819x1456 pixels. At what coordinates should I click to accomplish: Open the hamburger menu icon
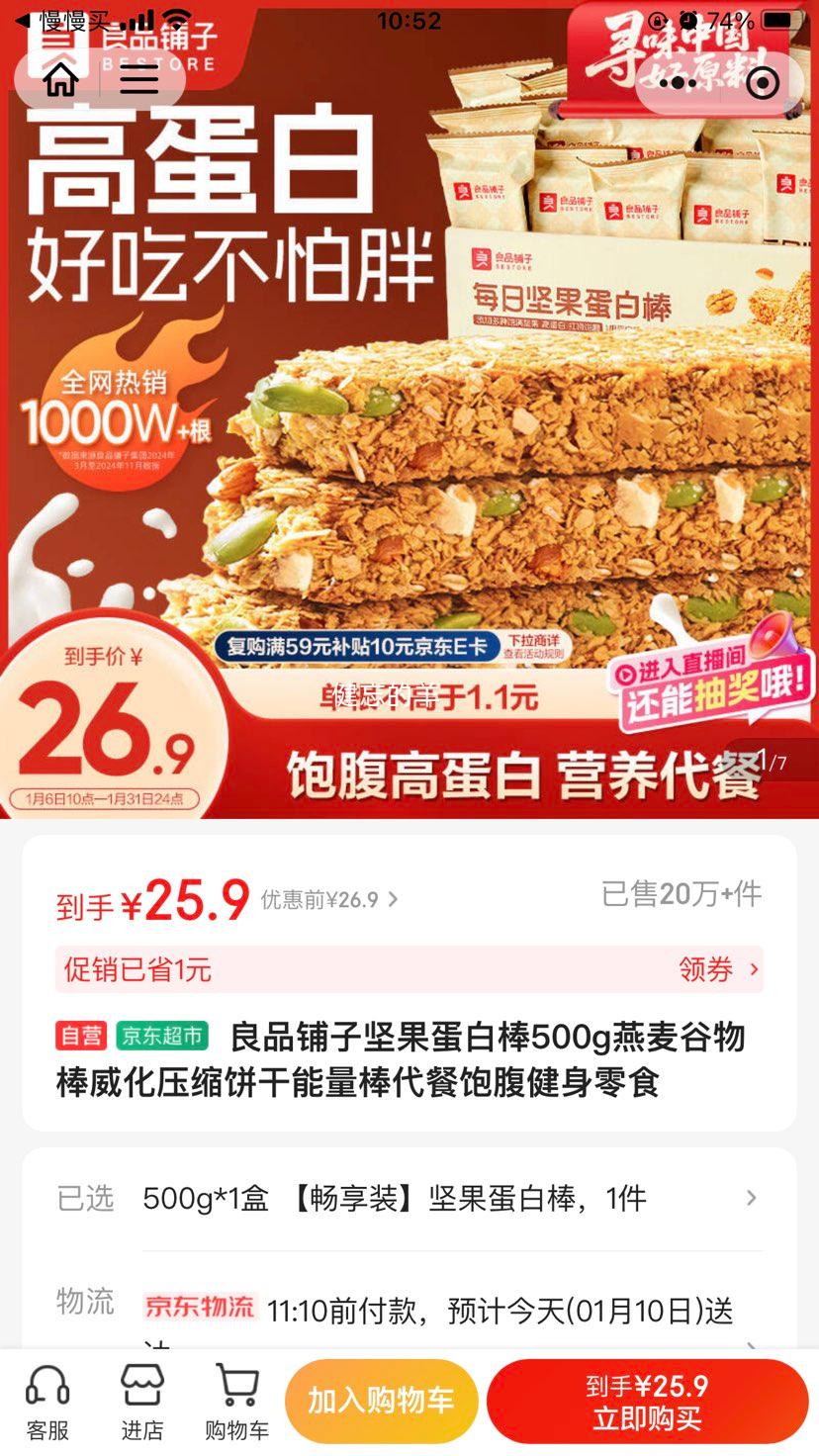point(138,81)
